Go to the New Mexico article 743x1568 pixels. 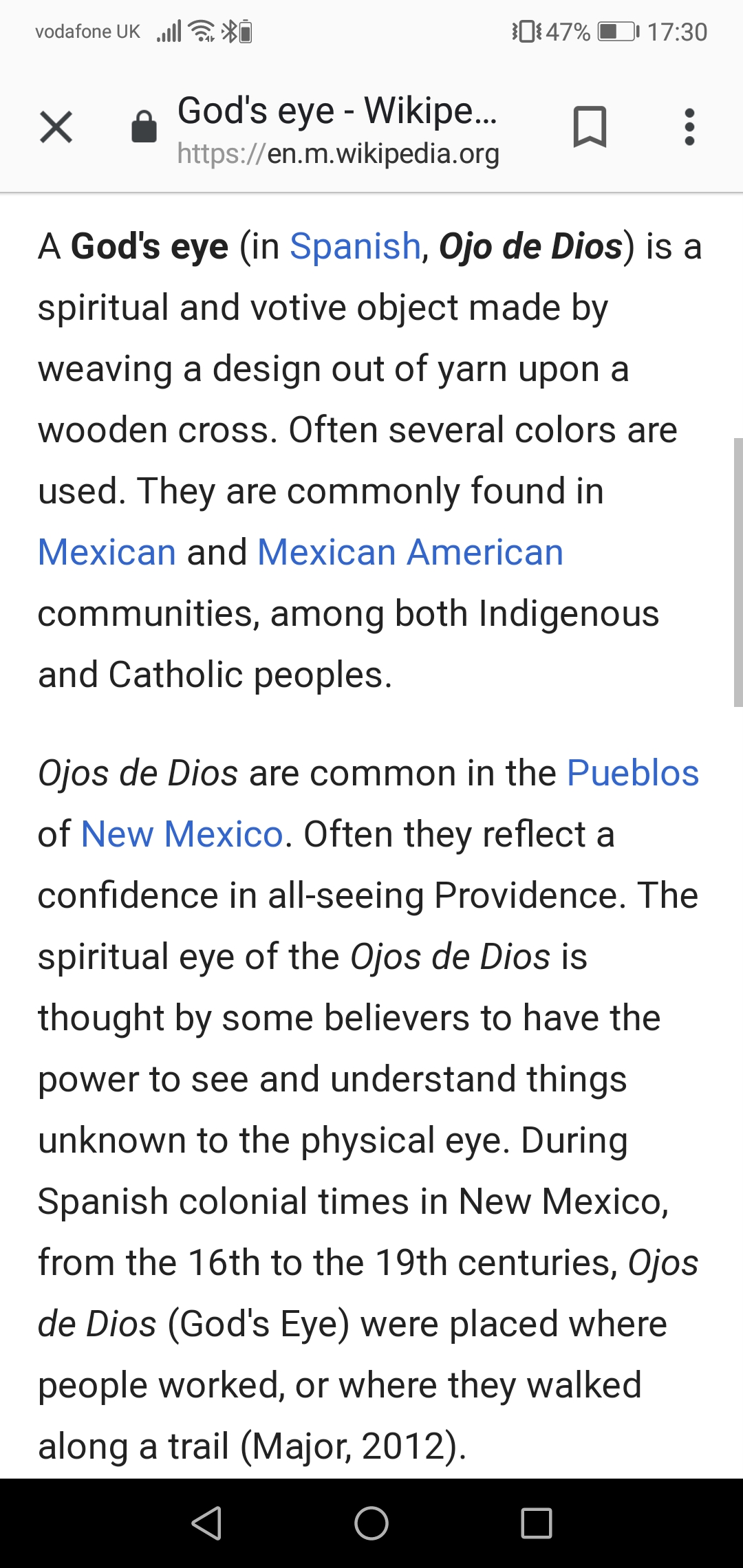pyautogui.click(x=182, y=834)
